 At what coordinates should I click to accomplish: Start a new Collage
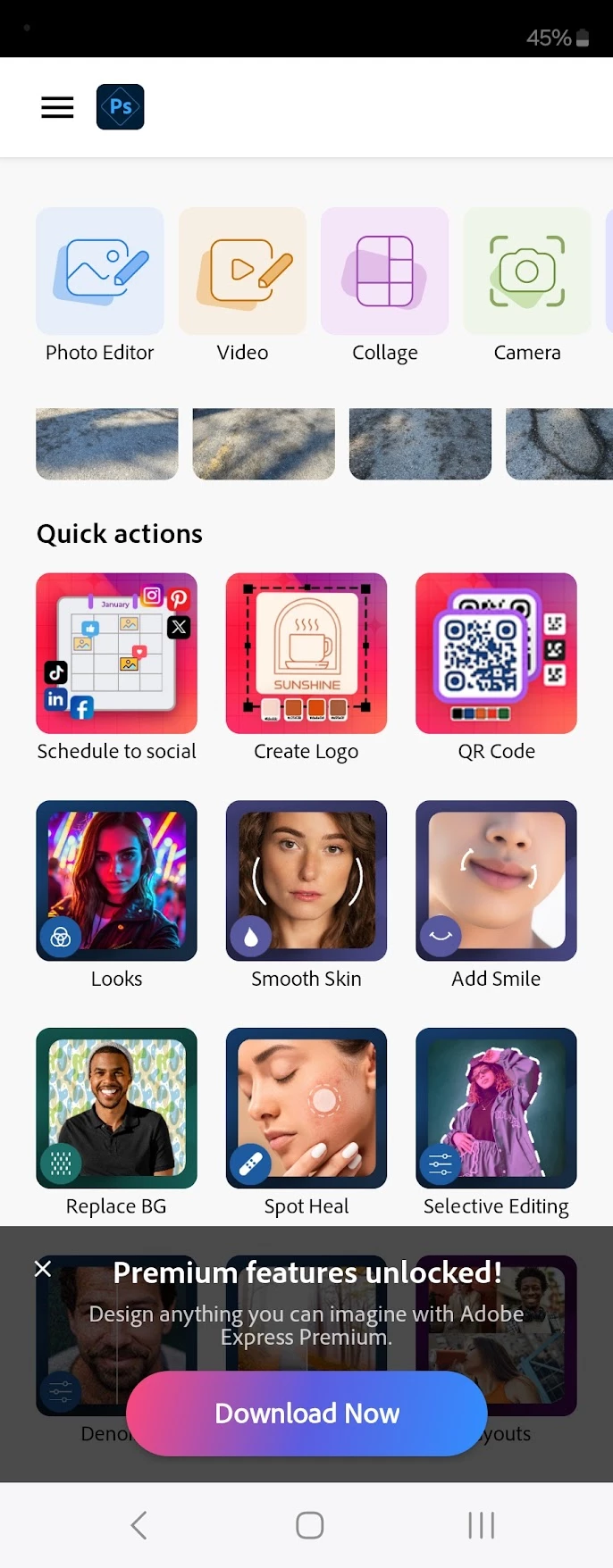tap(384, 271)
